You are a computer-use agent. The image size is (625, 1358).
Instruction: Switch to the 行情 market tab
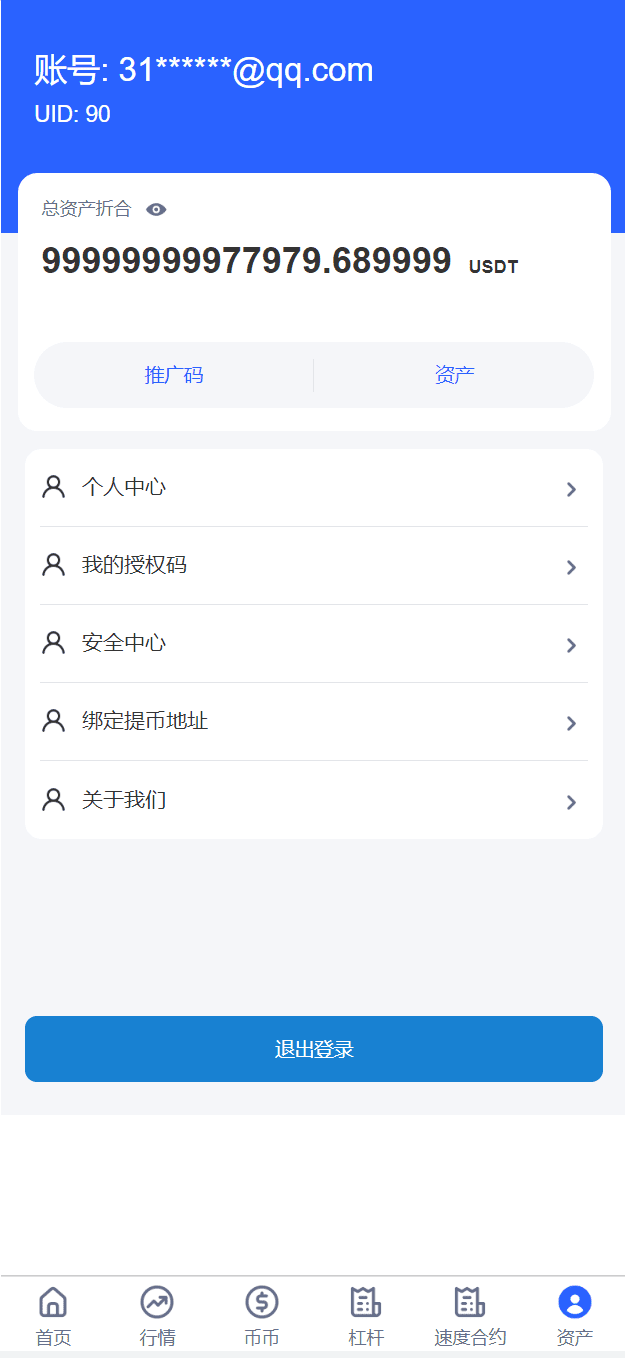157,1316
